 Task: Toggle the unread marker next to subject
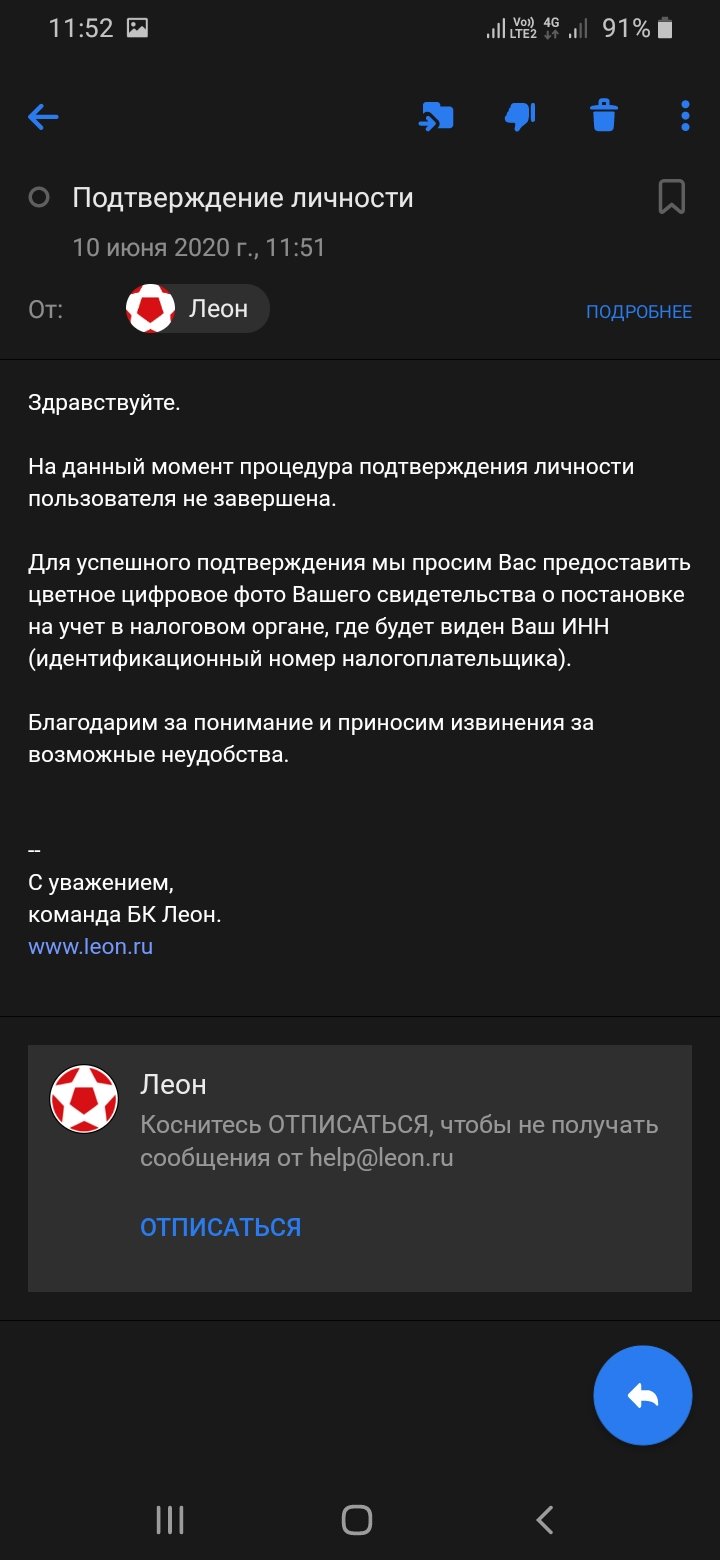pos(39,198)
